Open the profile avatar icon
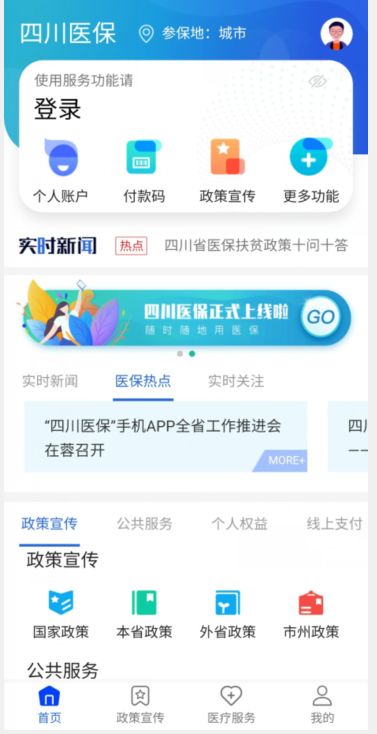The height and width of the screenshot is (734, 377). 336,34
